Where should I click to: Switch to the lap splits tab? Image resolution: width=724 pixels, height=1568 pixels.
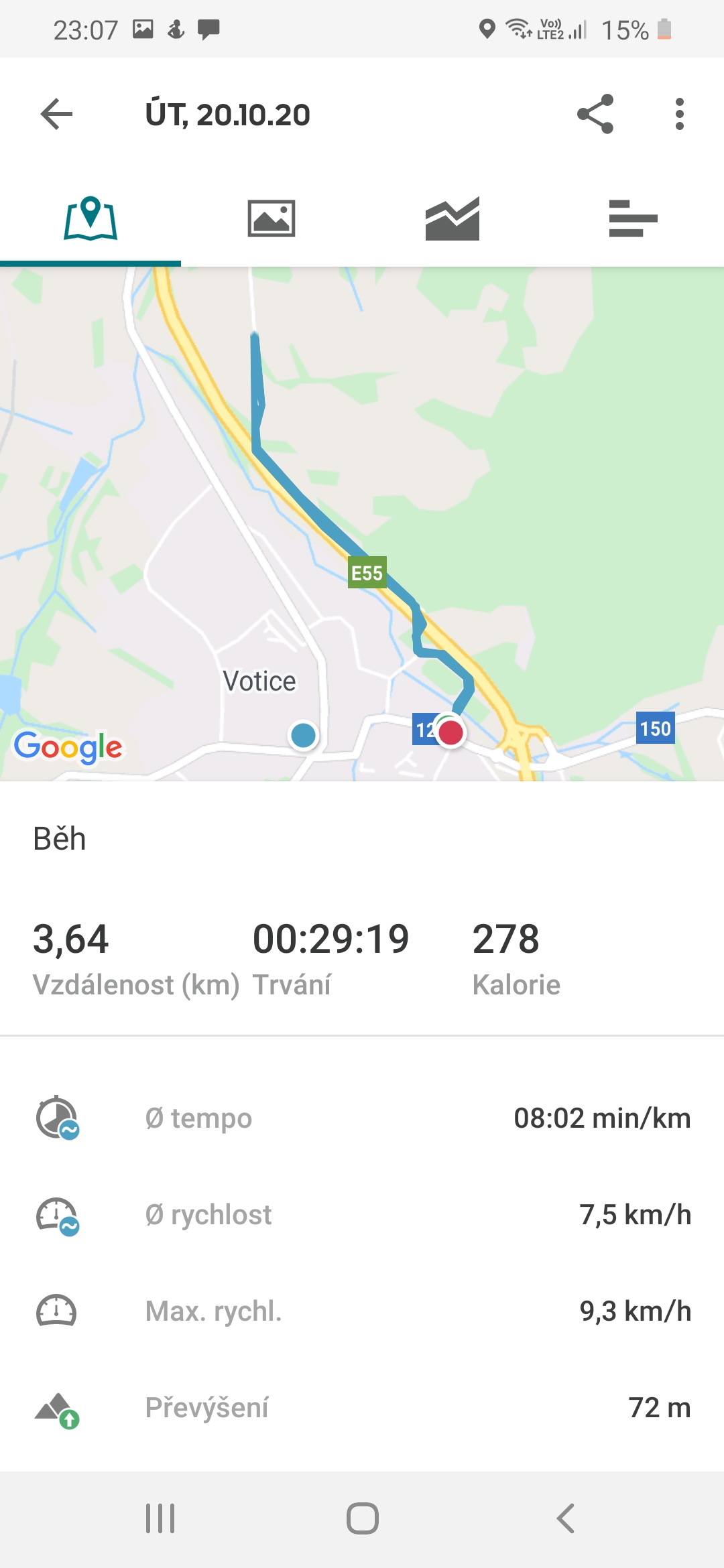click(x=633, y=218)
